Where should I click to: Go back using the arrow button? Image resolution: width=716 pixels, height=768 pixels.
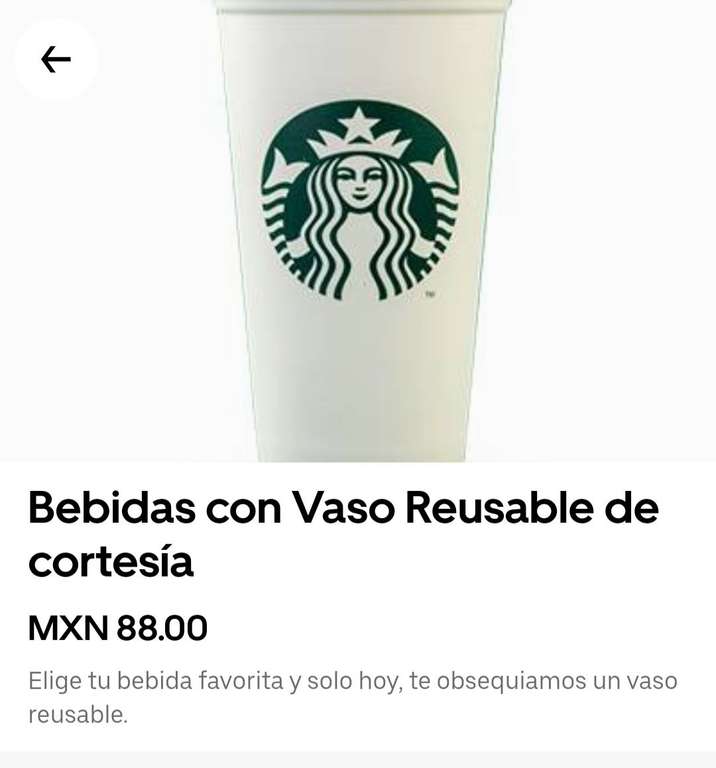click(56, 60)
